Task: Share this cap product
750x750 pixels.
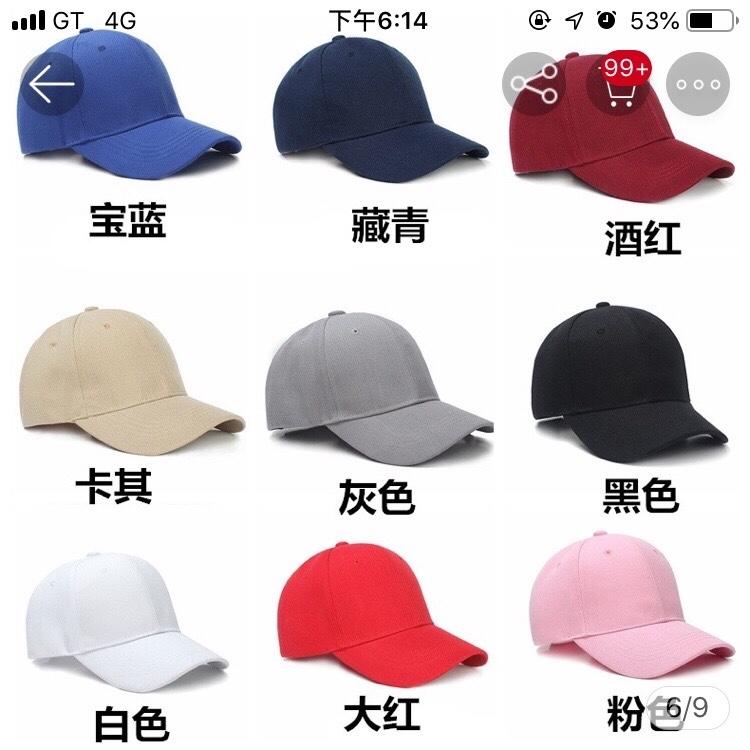Action: 534,85
